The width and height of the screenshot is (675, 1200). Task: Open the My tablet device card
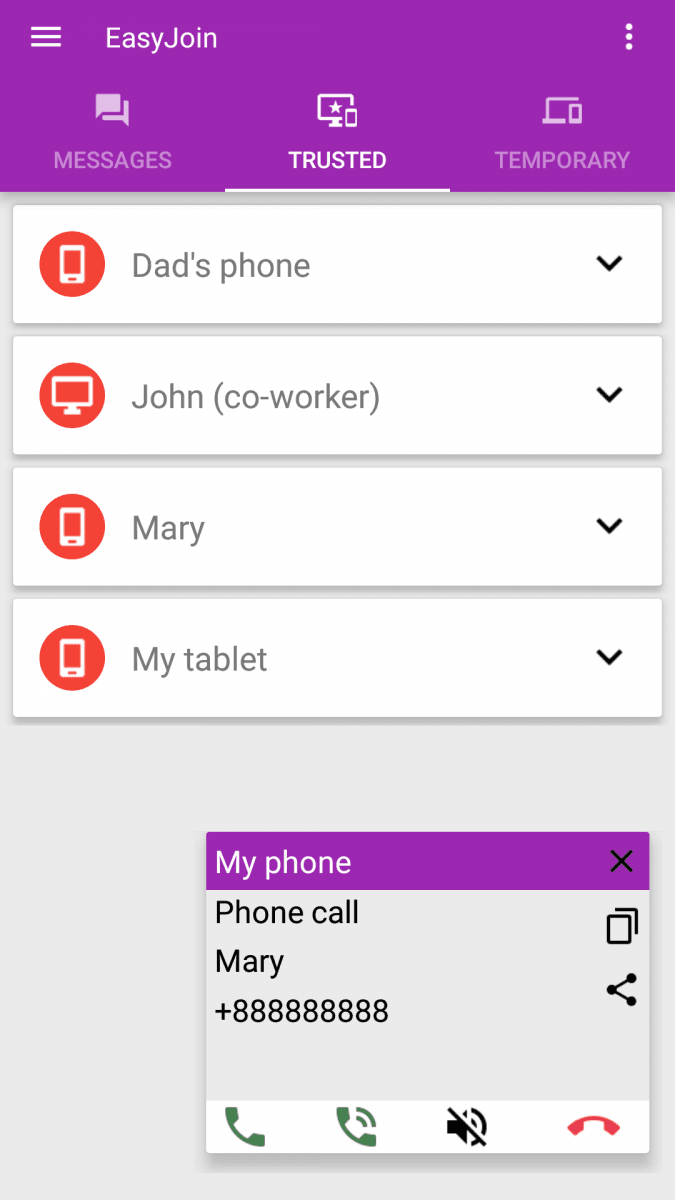tap(337, 658)
